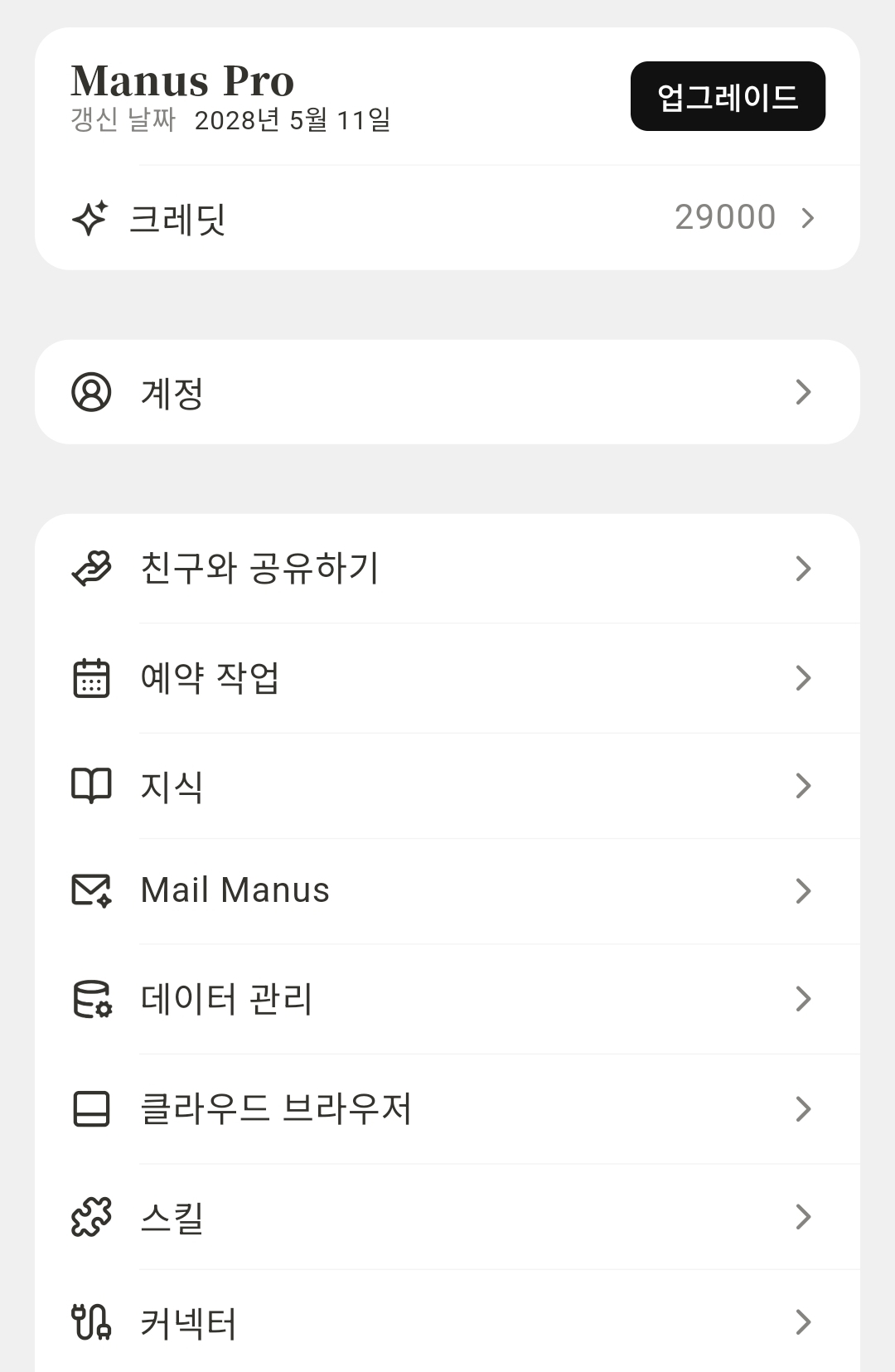Screen dimensions: 895x1372
Task: Open Mail Manus
Action: click(x=447, y=891)
